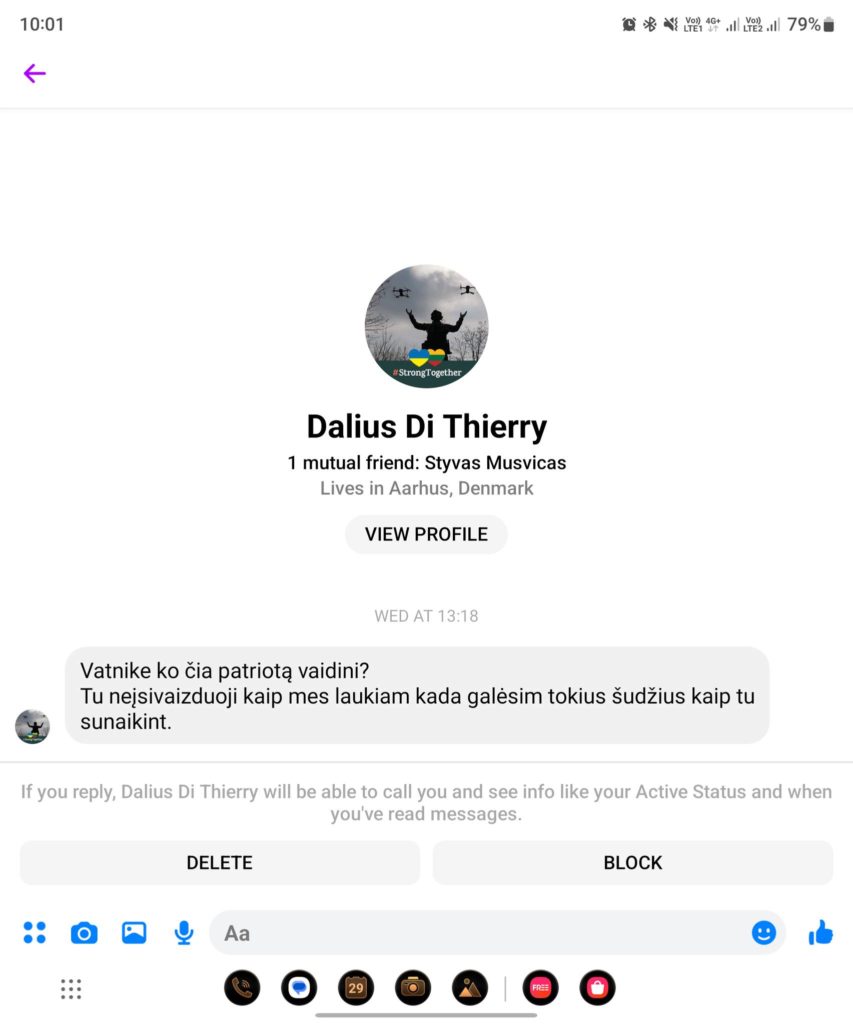Launch the Messages app from taskbar
This screenshot has height=1024, width=853.
[x=299, y=988]
